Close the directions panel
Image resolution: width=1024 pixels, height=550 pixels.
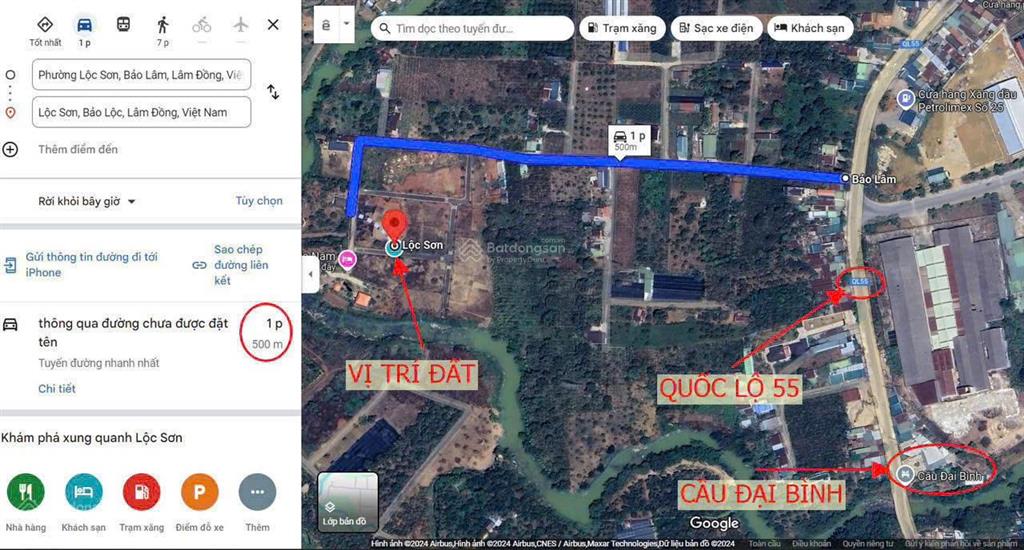point(273,25)
